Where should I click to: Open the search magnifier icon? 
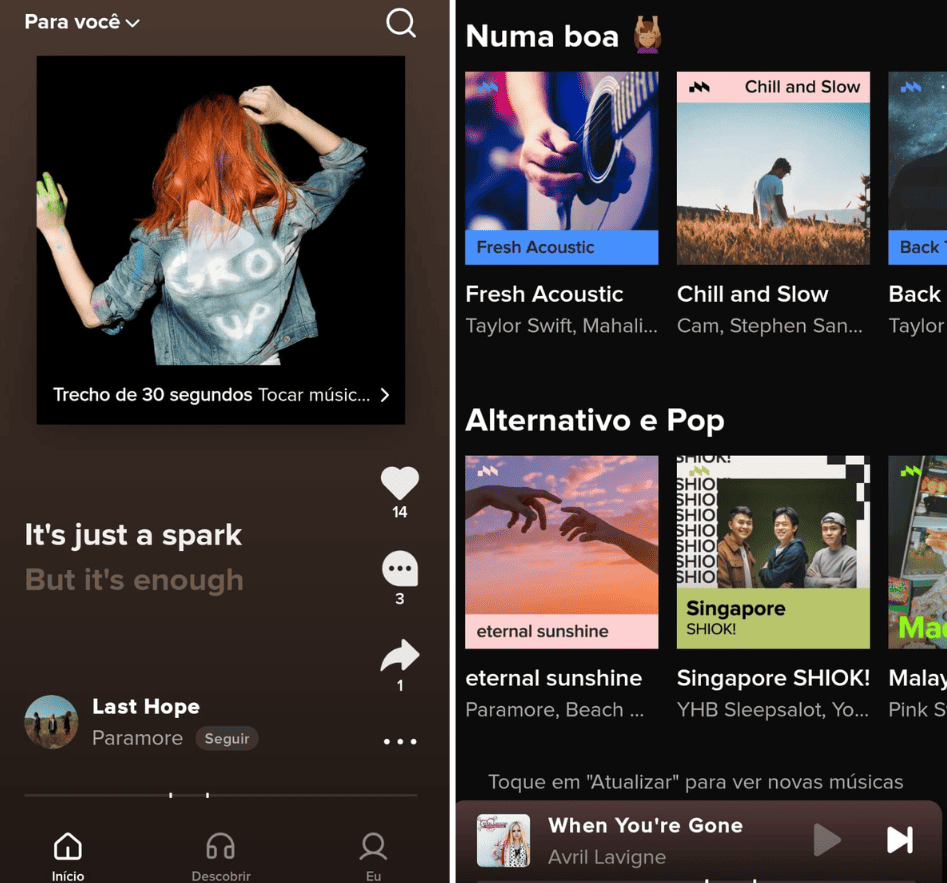pos(401,23)
